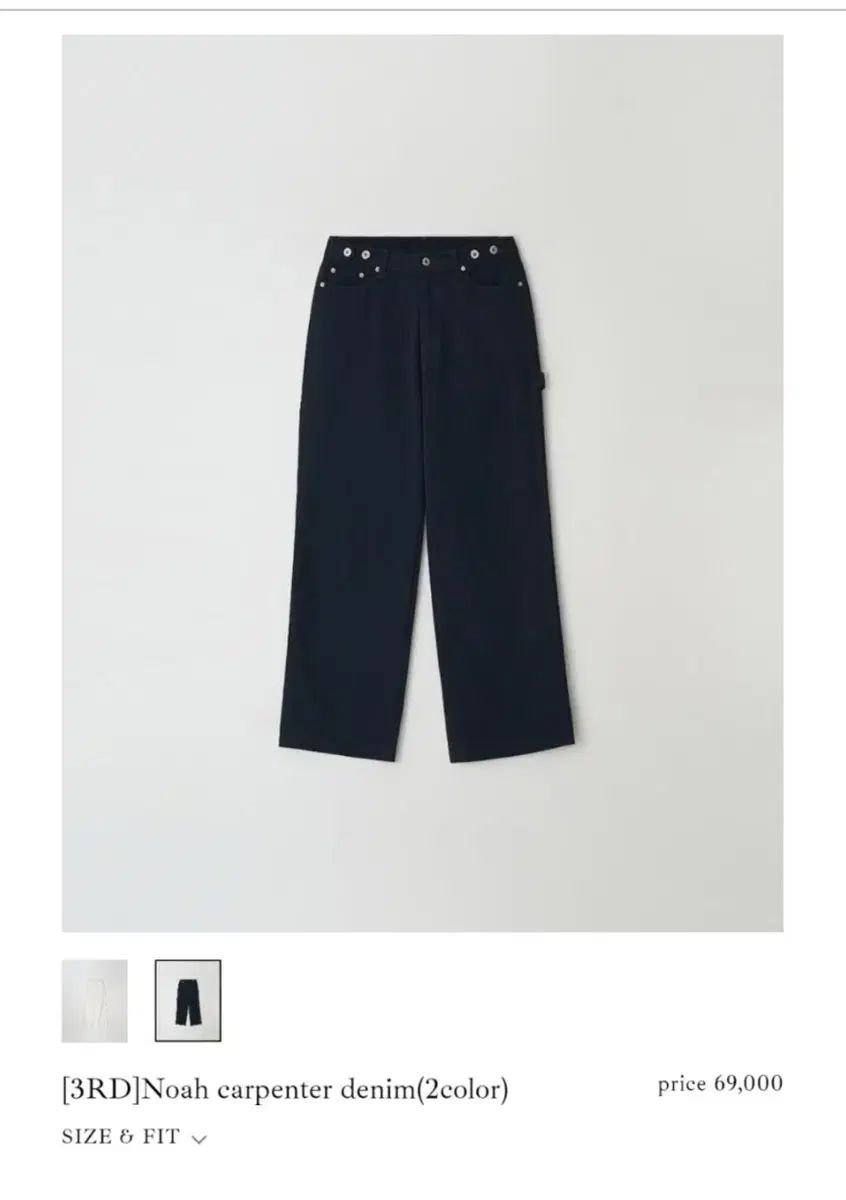
Task: Open the large Noah carpenter denim photo
Action: pos(422,483)
